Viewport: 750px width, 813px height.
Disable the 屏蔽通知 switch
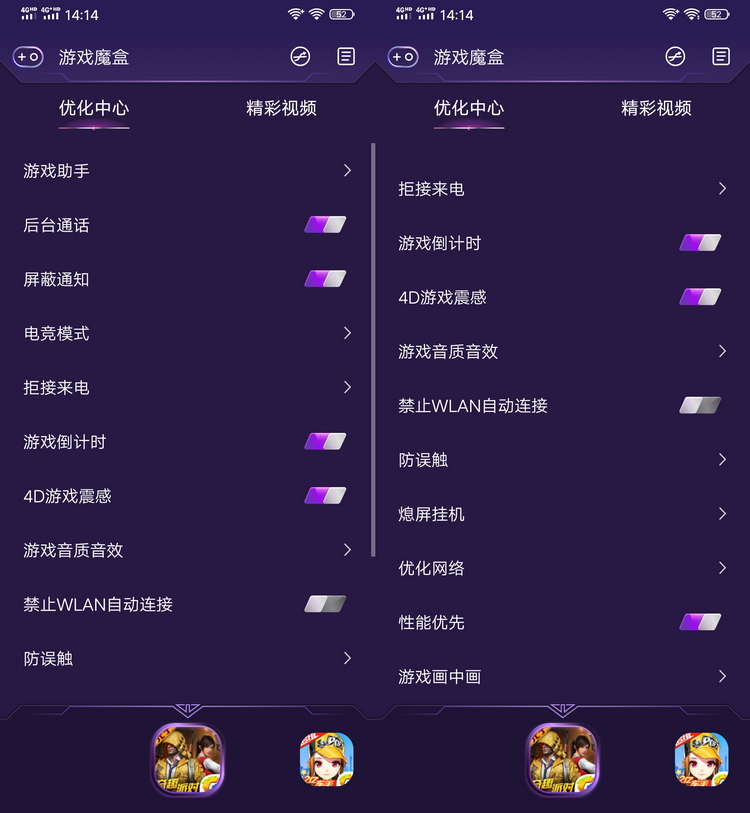coord(325,279)
